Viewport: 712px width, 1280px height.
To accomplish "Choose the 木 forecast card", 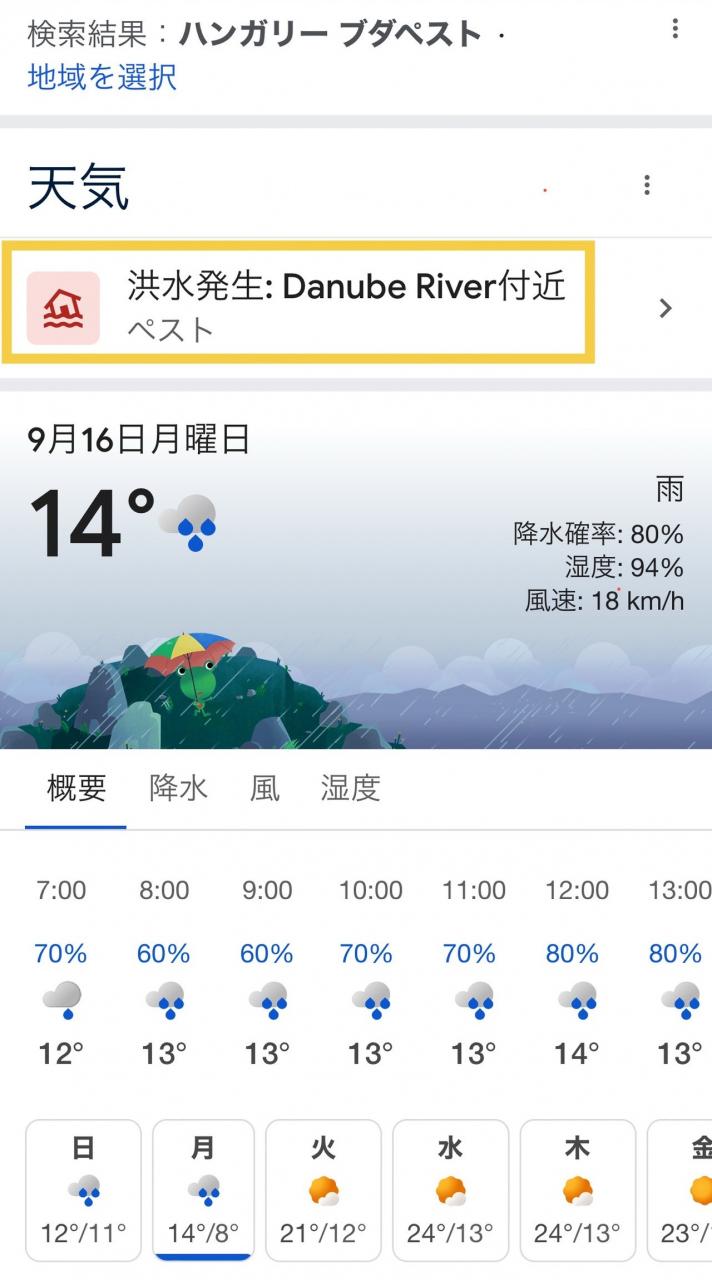I will 577,1190.
